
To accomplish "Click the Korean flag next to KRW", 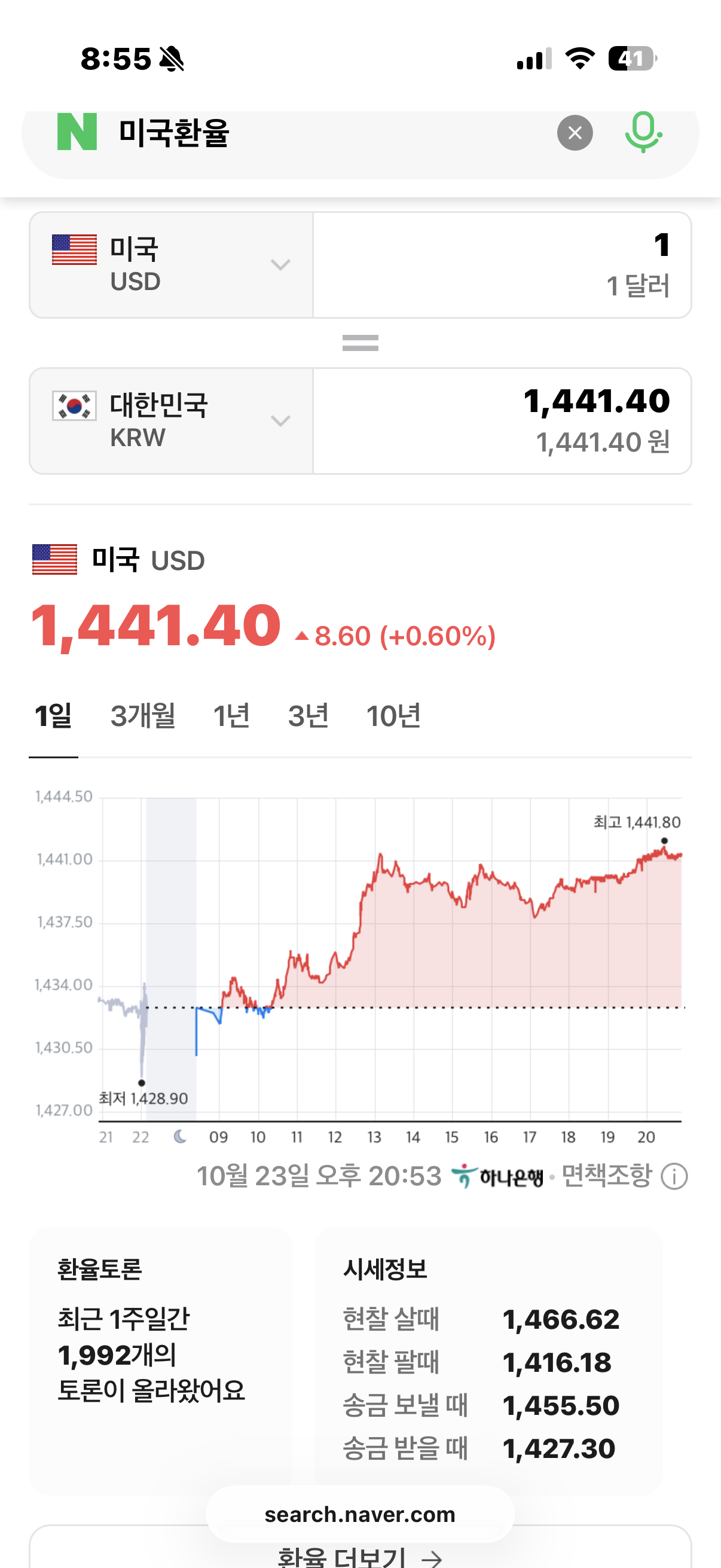I will (72, 407).
